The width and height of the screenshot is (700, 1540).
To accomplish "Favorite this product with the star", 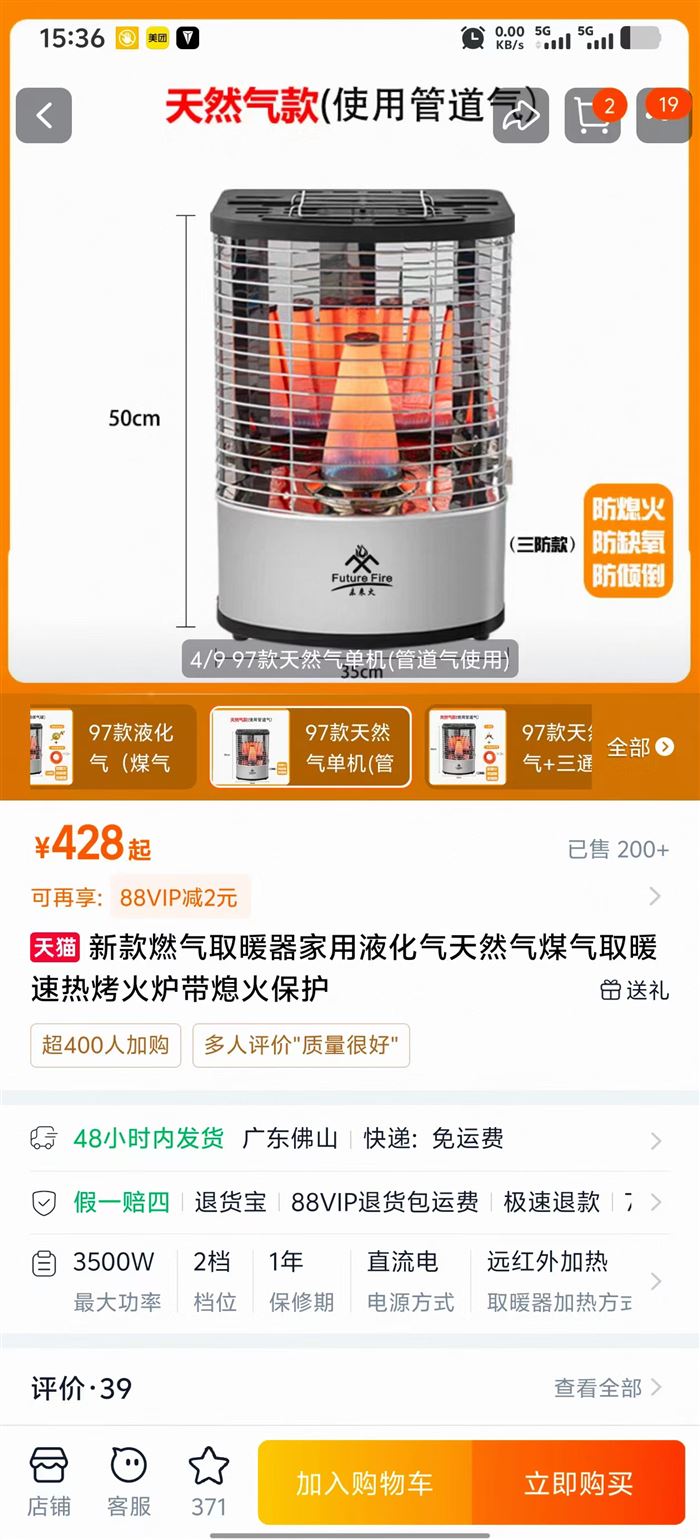I will tap(209, 1482).
